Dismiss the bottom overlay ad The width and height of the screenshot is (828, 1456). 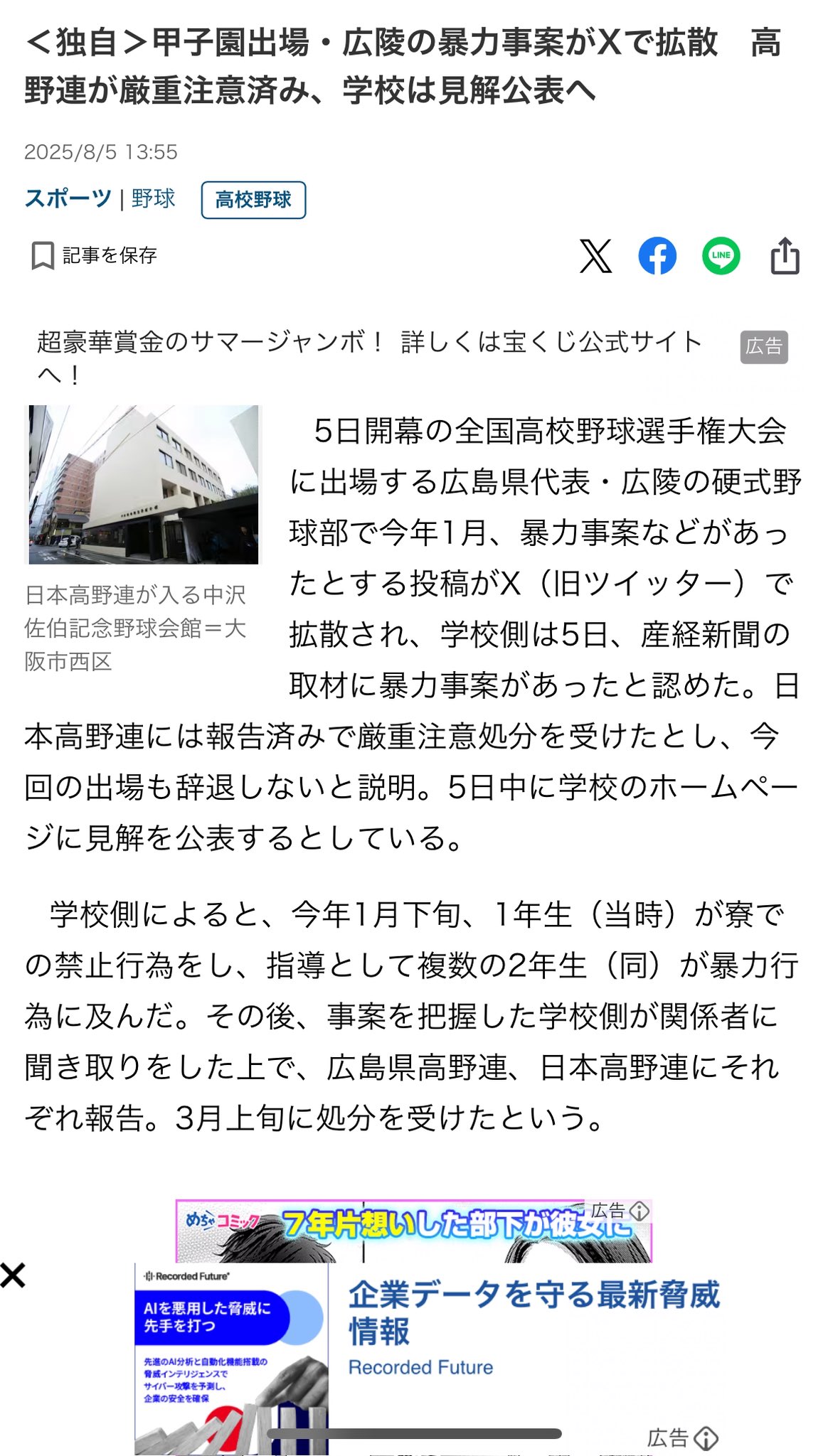[x=13, y=1275]
